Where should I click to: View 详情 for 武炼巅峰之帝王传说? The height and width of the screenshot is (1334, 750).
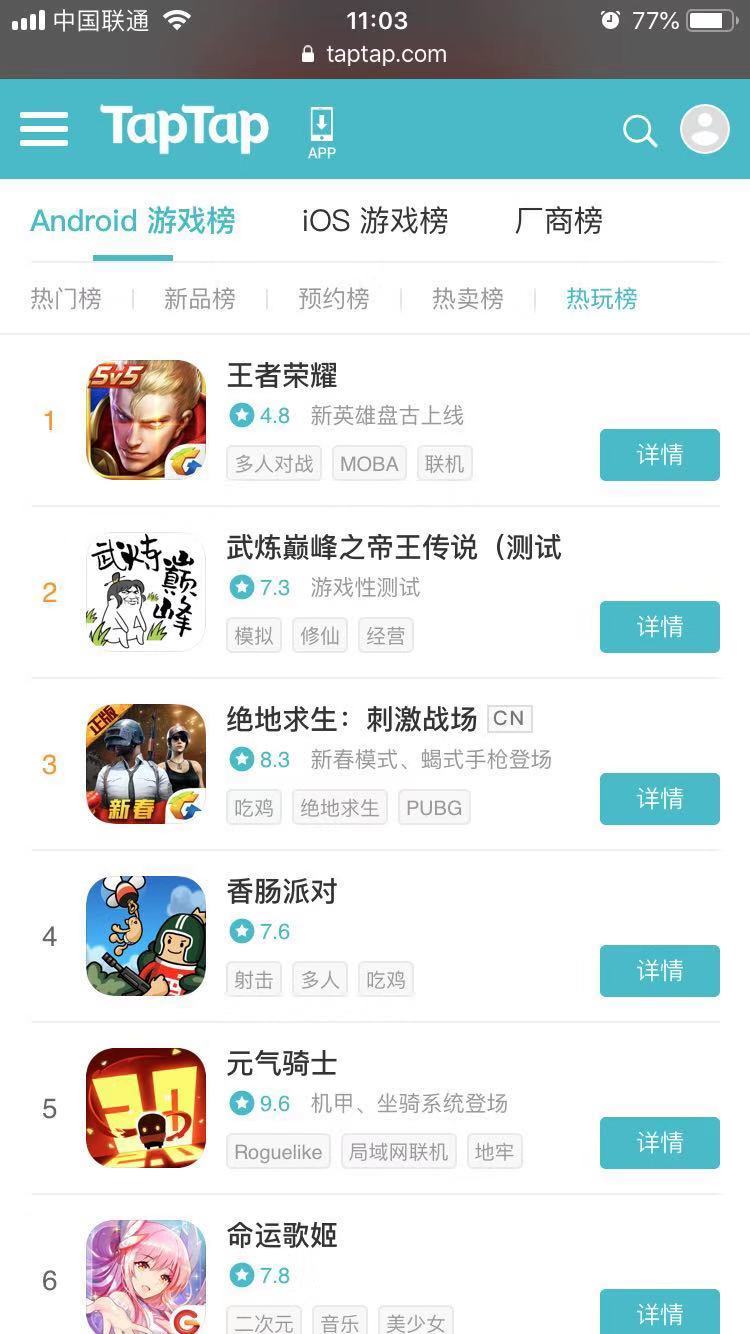[659, 627]
